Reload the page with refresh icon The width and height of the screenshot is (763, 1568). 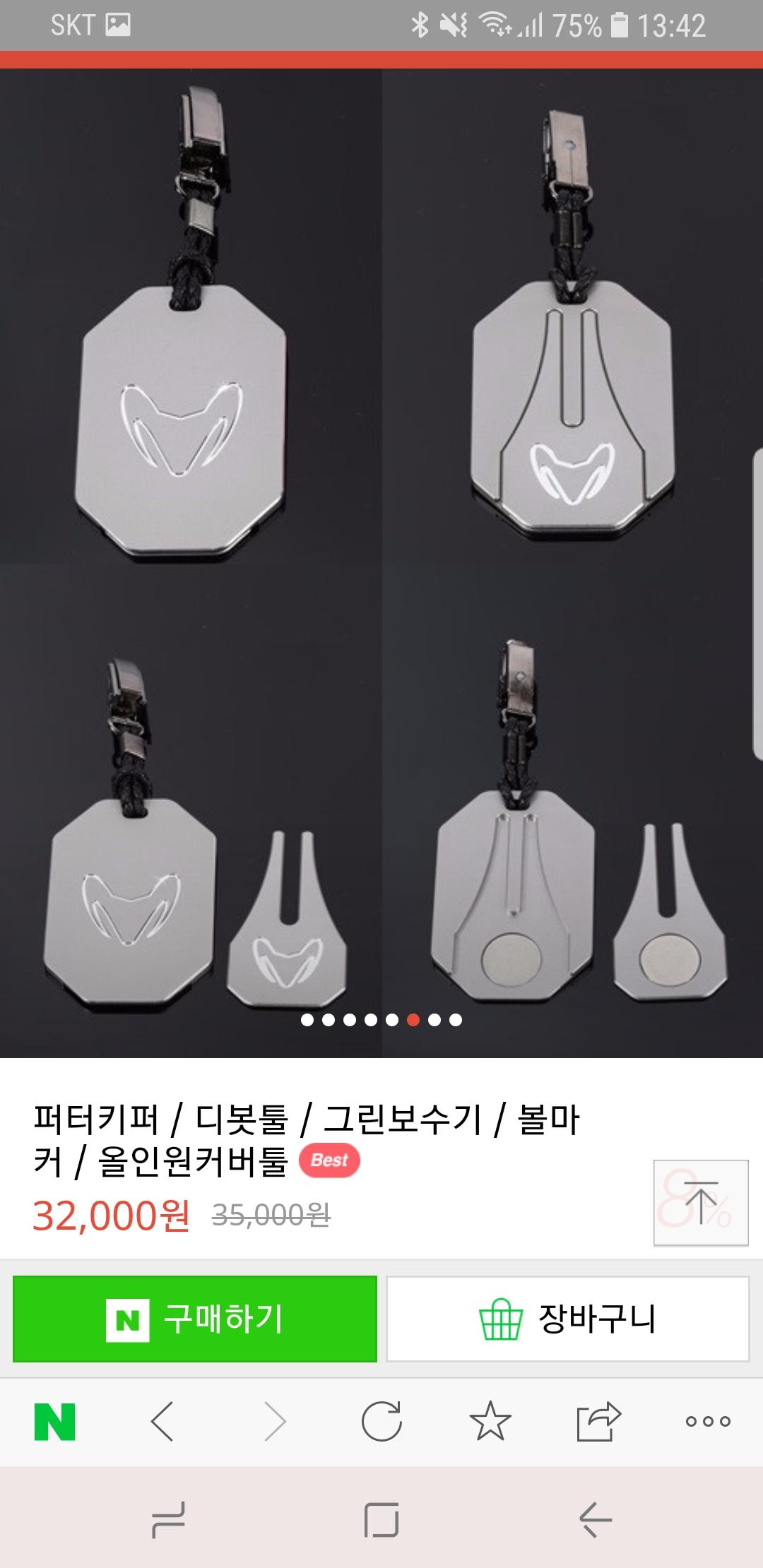click(381, 1422)
